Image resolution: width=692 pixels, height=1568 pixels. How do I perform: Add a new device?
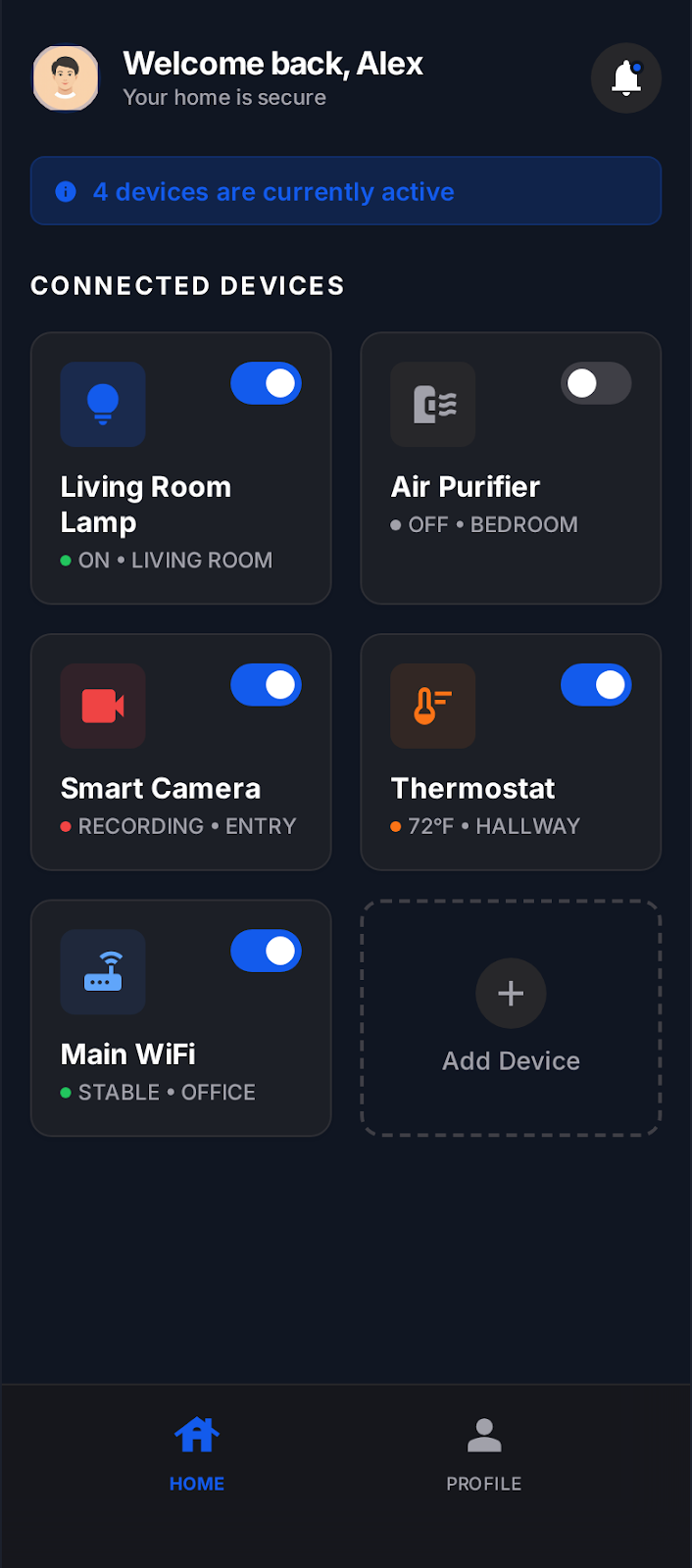[511, 1017]
